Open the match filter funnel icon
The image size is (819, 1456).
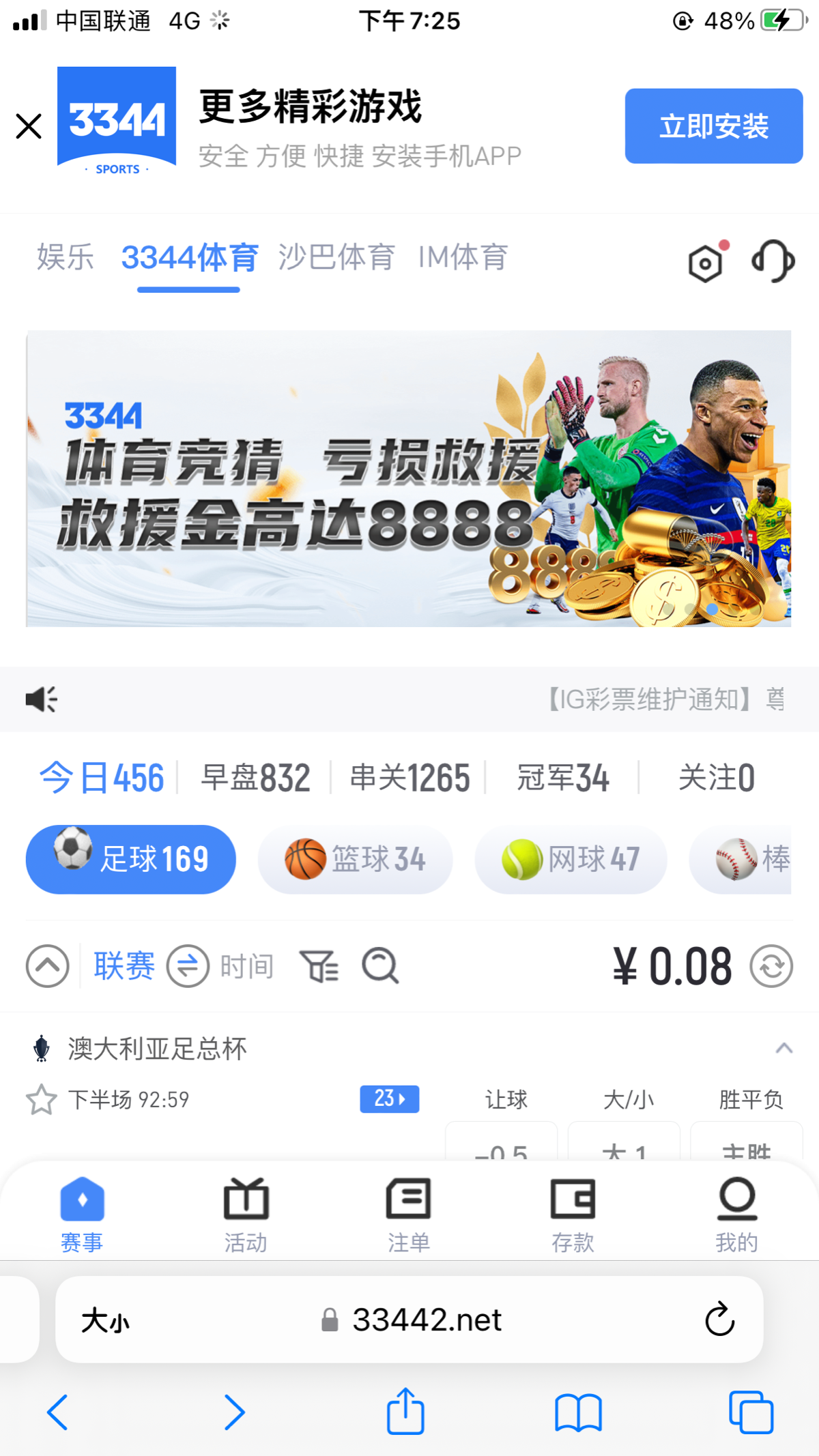pos(319,966)
